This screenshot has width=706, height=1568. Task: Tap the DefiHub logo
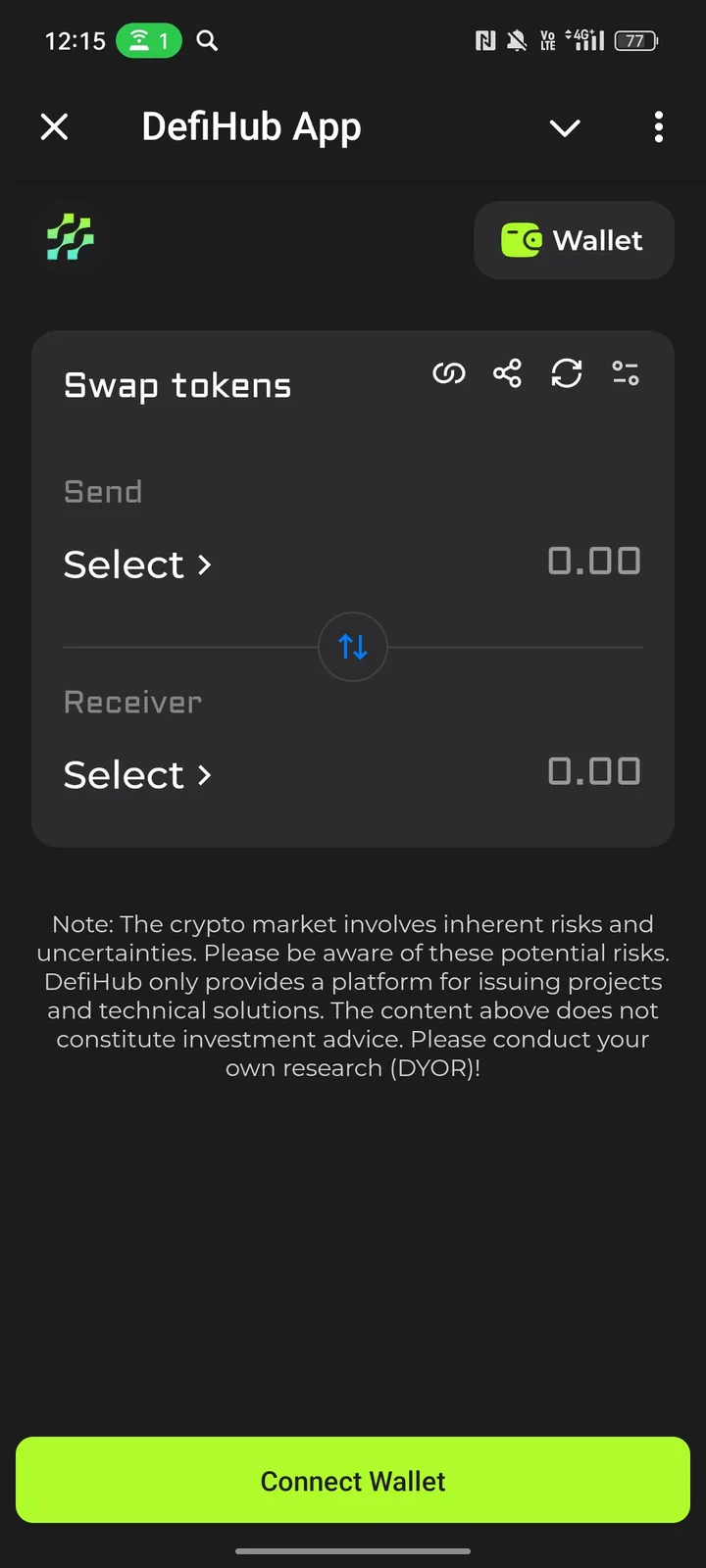(x=67, y=238)
